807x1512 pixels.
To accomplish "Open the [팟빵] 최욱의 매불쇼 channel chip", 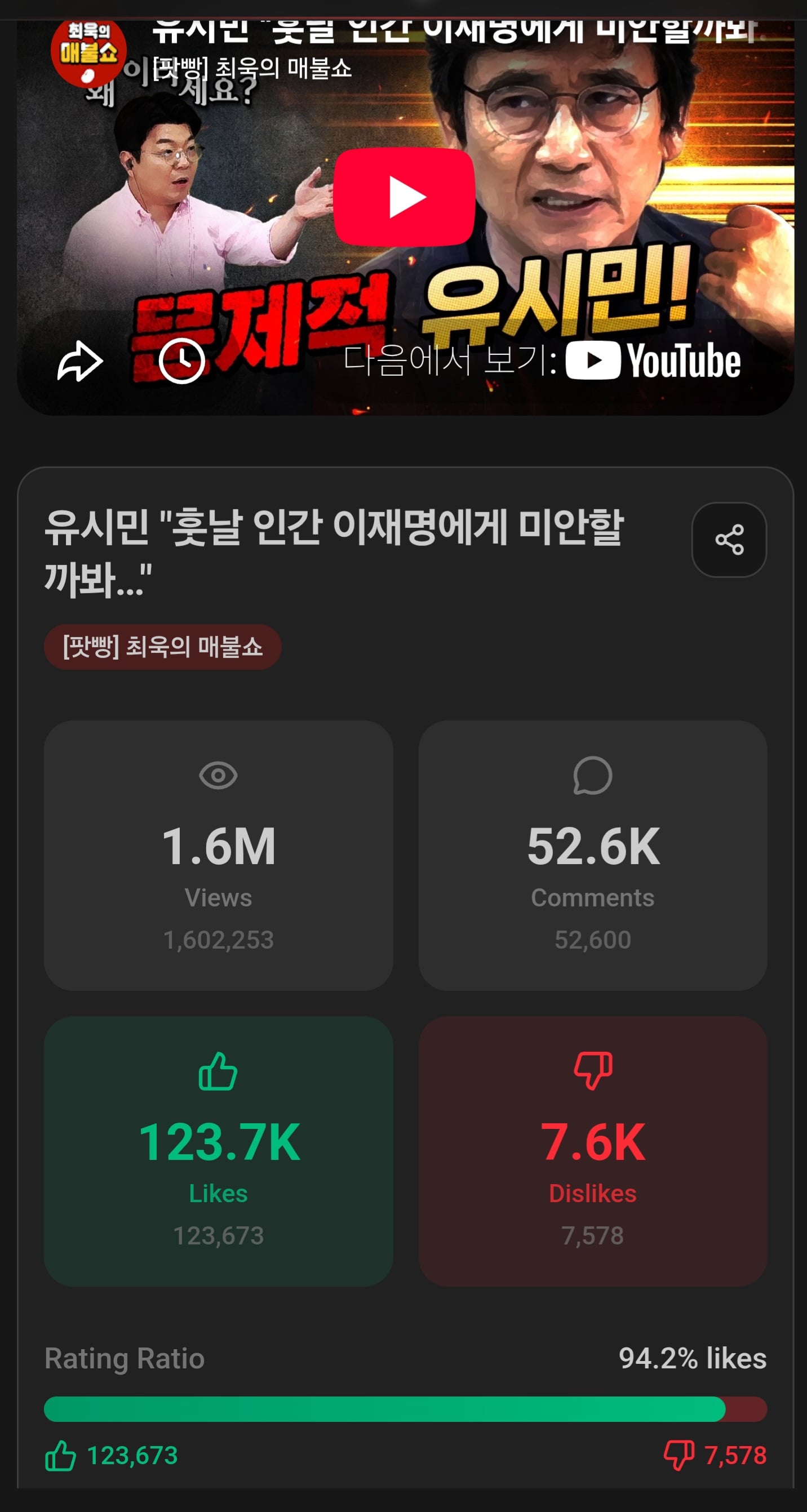I will point(163,647).
